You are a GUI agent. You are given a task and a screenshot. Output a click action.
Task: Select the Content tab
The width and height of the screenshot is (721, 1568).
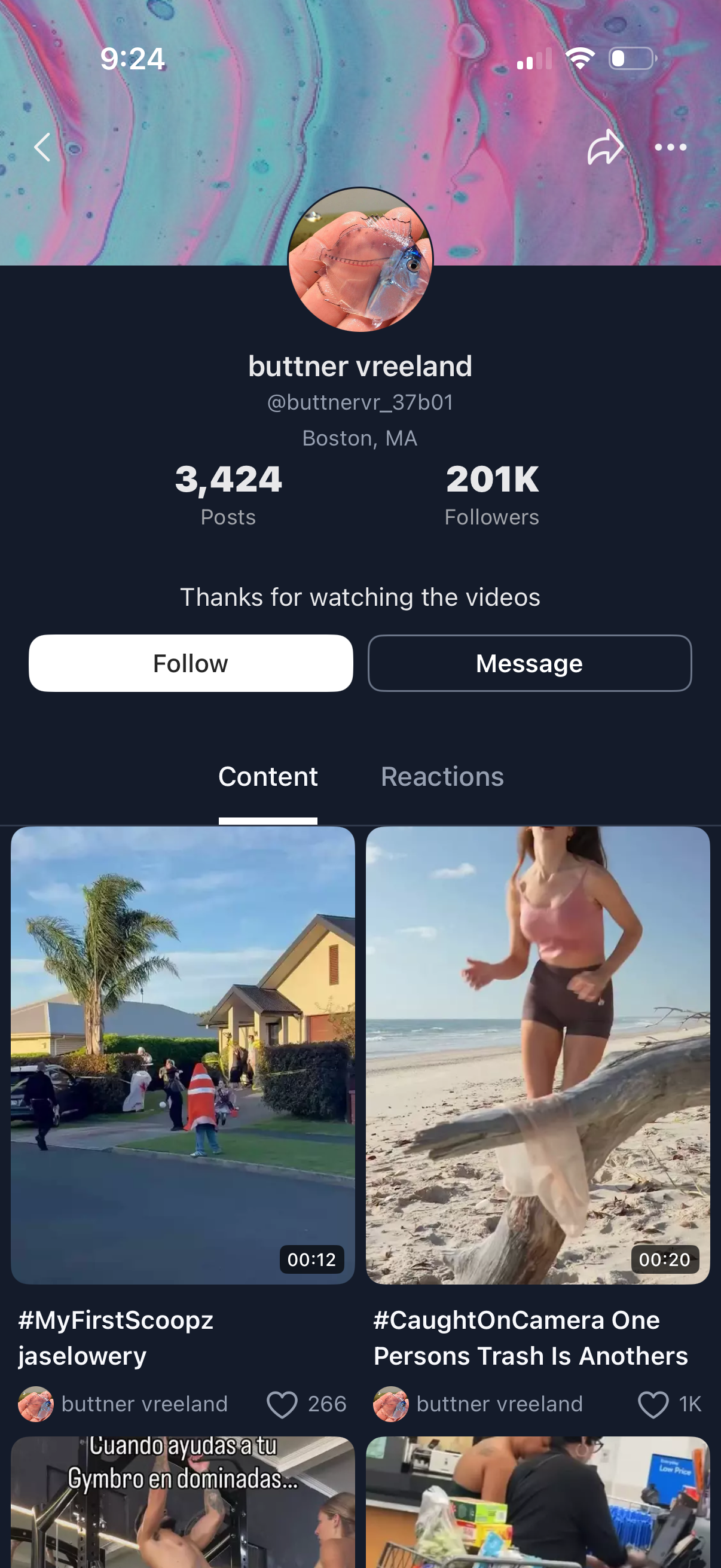268,777
